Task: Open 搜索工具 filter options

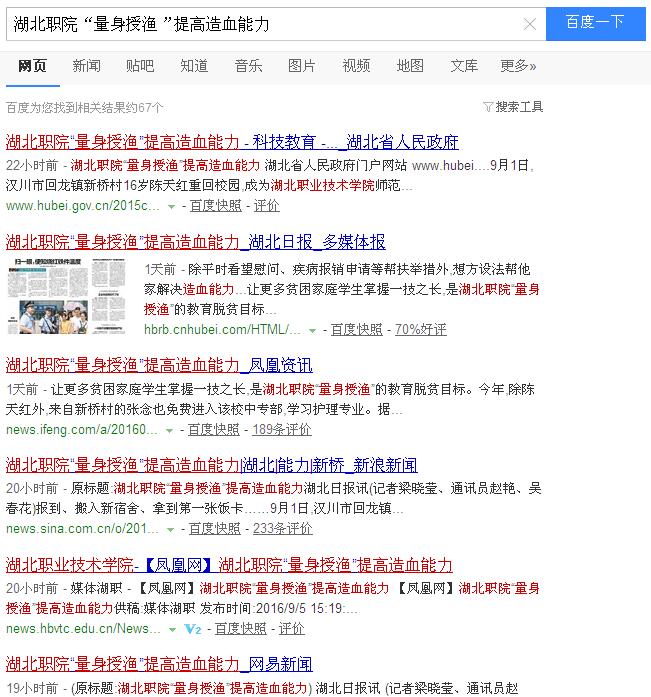Action: 513,107
